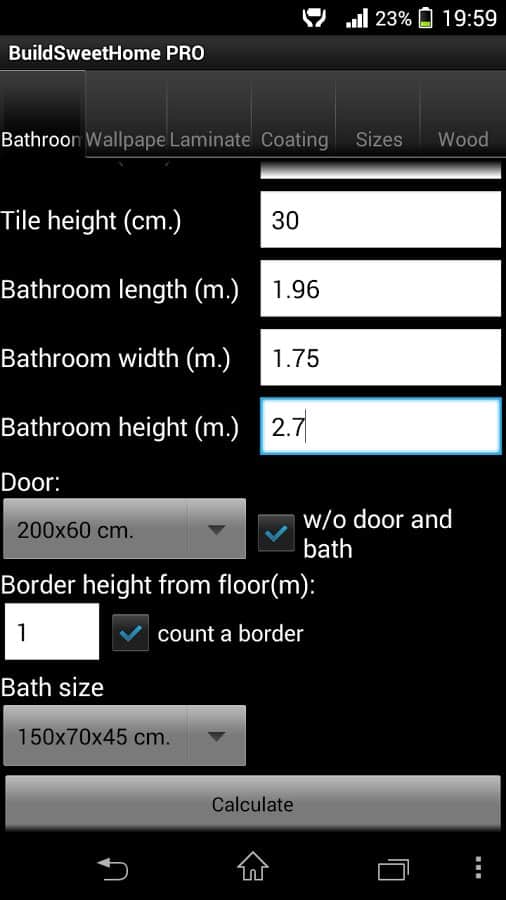Go to the Sizes tab
This screenshot has height=900, width=506.
378,114
